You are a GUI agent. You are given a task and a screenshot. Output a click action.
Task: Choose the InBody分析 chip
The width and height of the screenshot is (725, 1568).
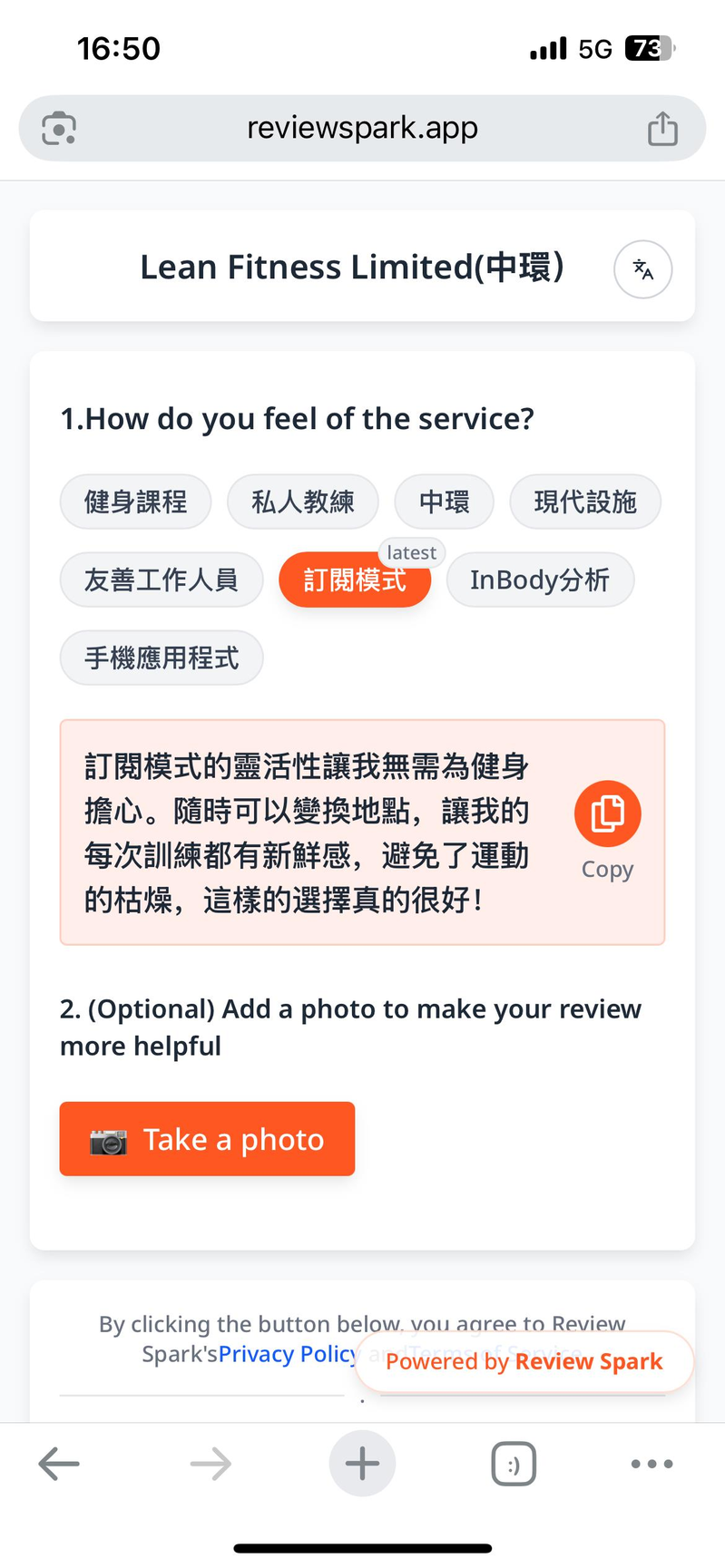tap(540, 579)
